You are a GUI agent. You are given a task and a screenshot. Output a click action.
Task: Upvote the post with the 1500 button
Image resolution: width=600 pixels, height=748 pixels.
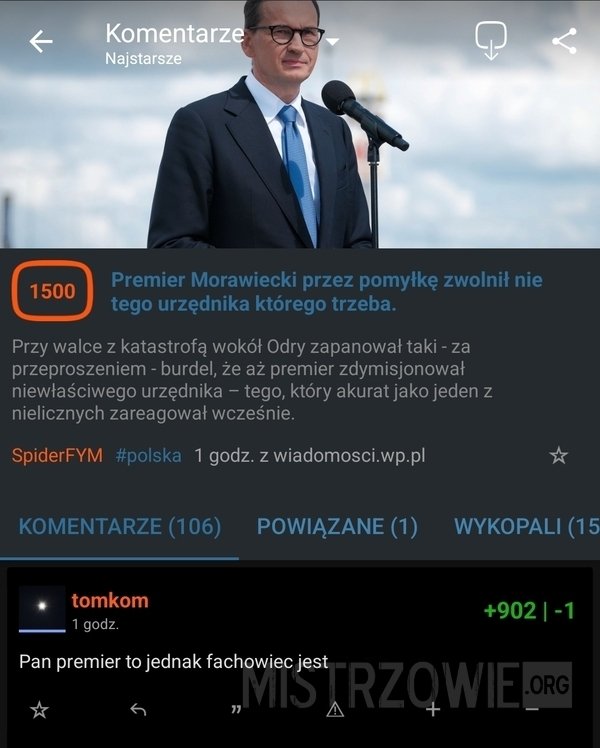pyautogui.click(x=53, y=291)
